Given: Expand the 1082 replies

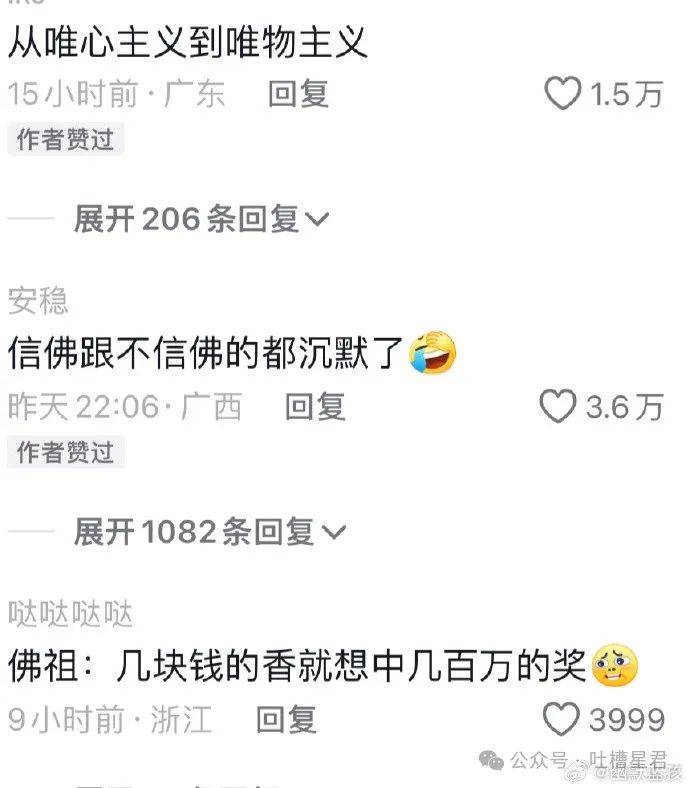Looking at the screenshot, I should pyautogui.click(x=209, y=532).
